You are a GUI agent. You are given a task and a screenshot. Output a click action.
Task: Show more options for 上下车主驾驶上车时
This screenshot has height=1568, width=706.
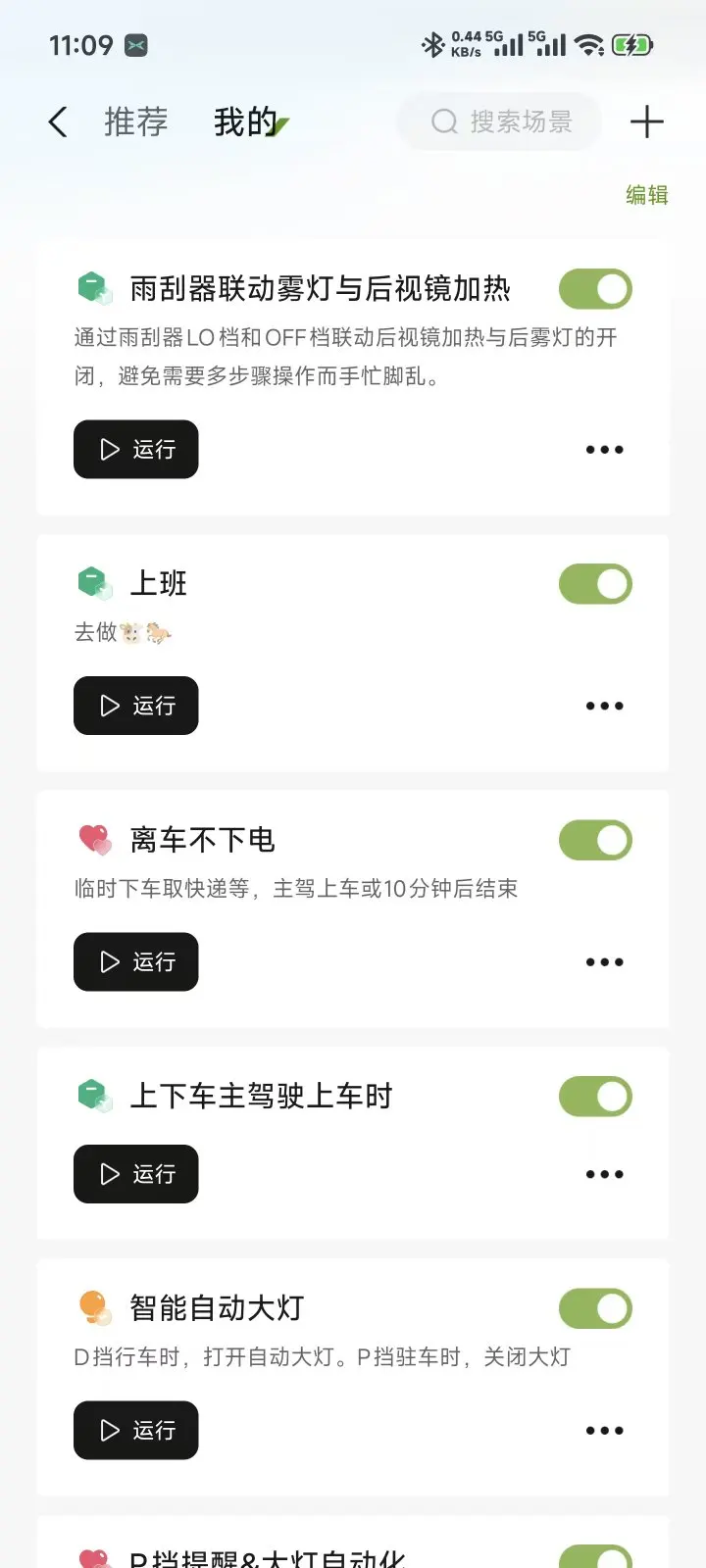[x=604, y=1174]
